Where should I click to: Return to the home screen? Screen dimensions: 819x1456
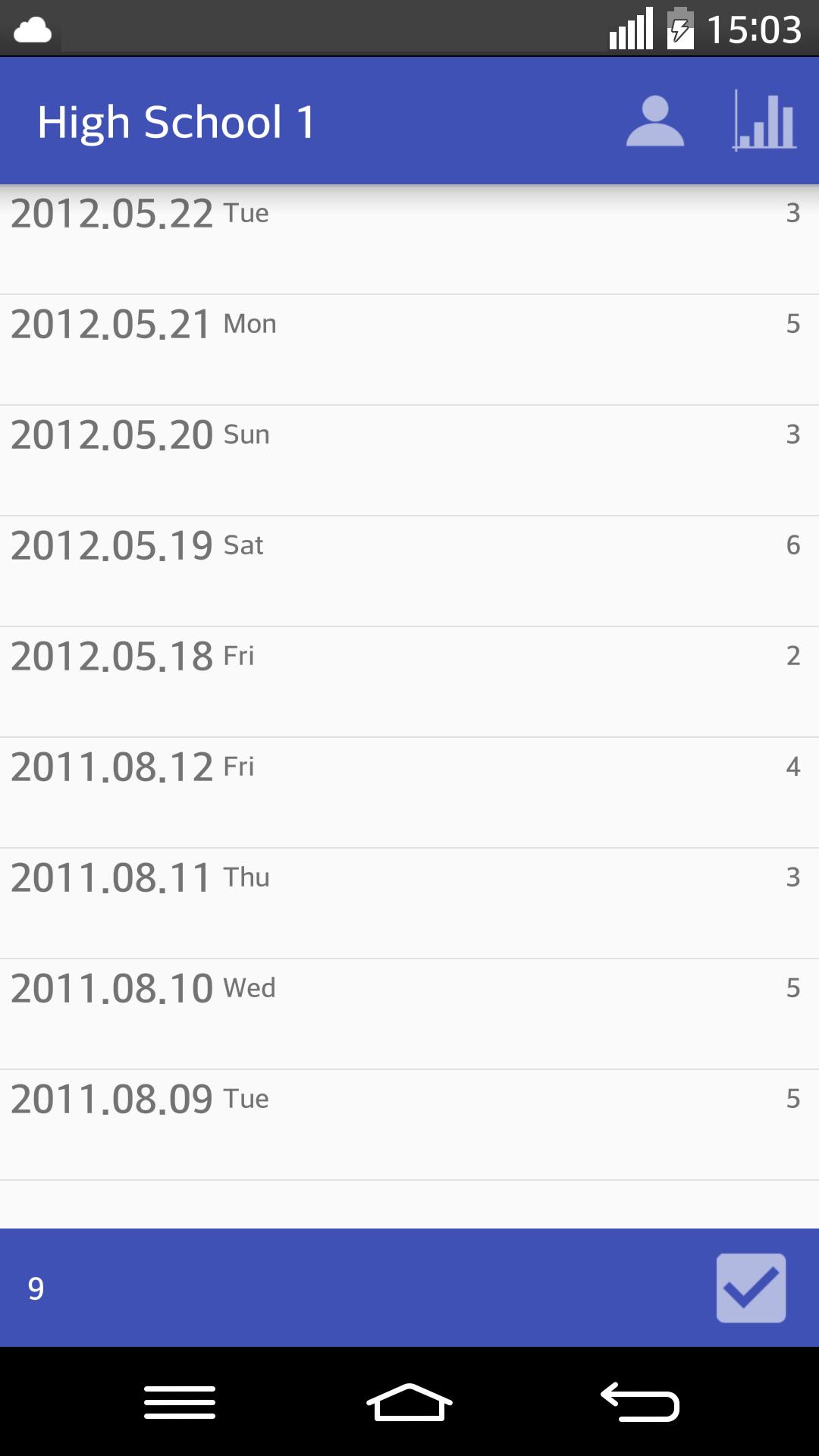(409, 1401)
